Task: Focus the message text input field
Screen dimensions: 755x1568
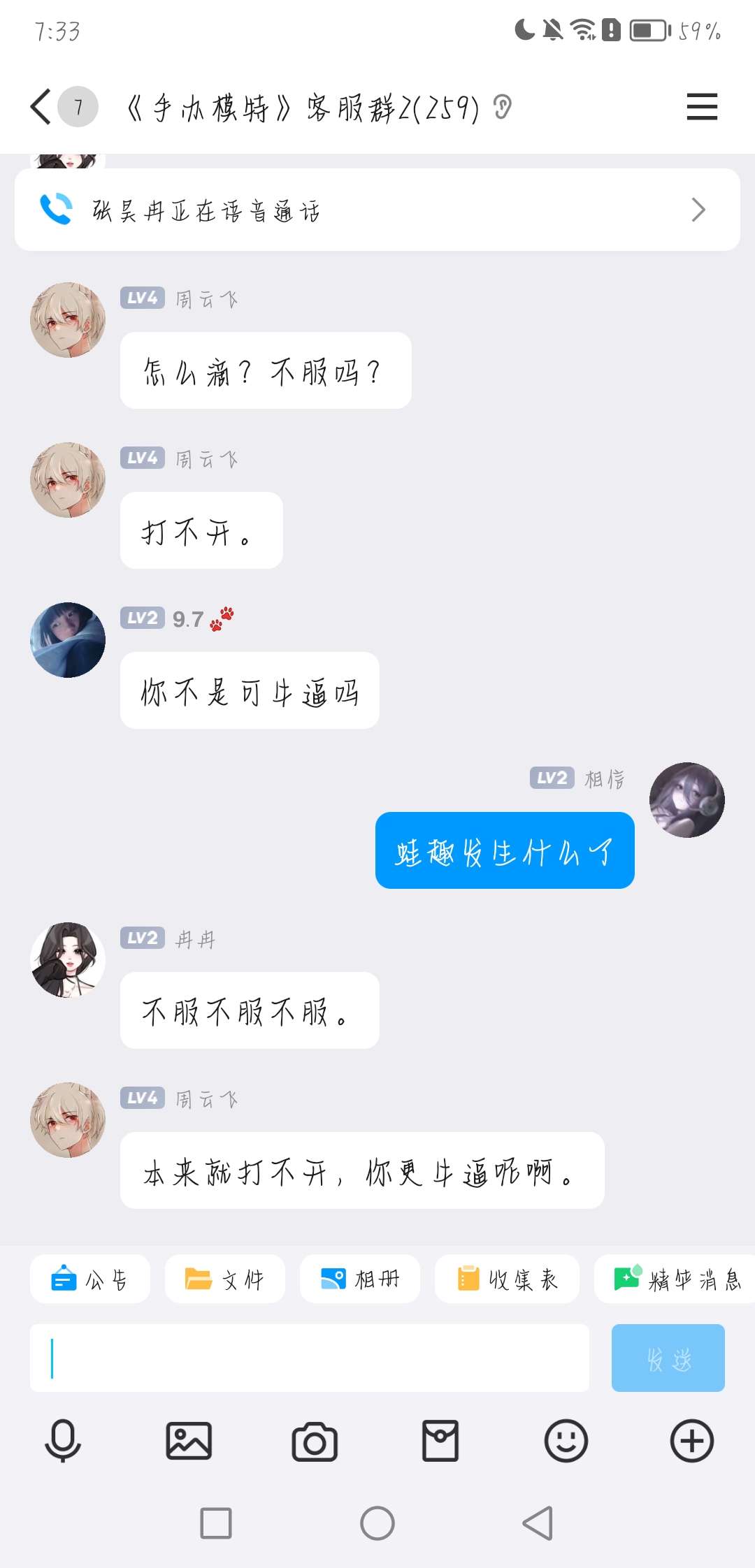Action: pyautogui.click(x=309, y=1358)
